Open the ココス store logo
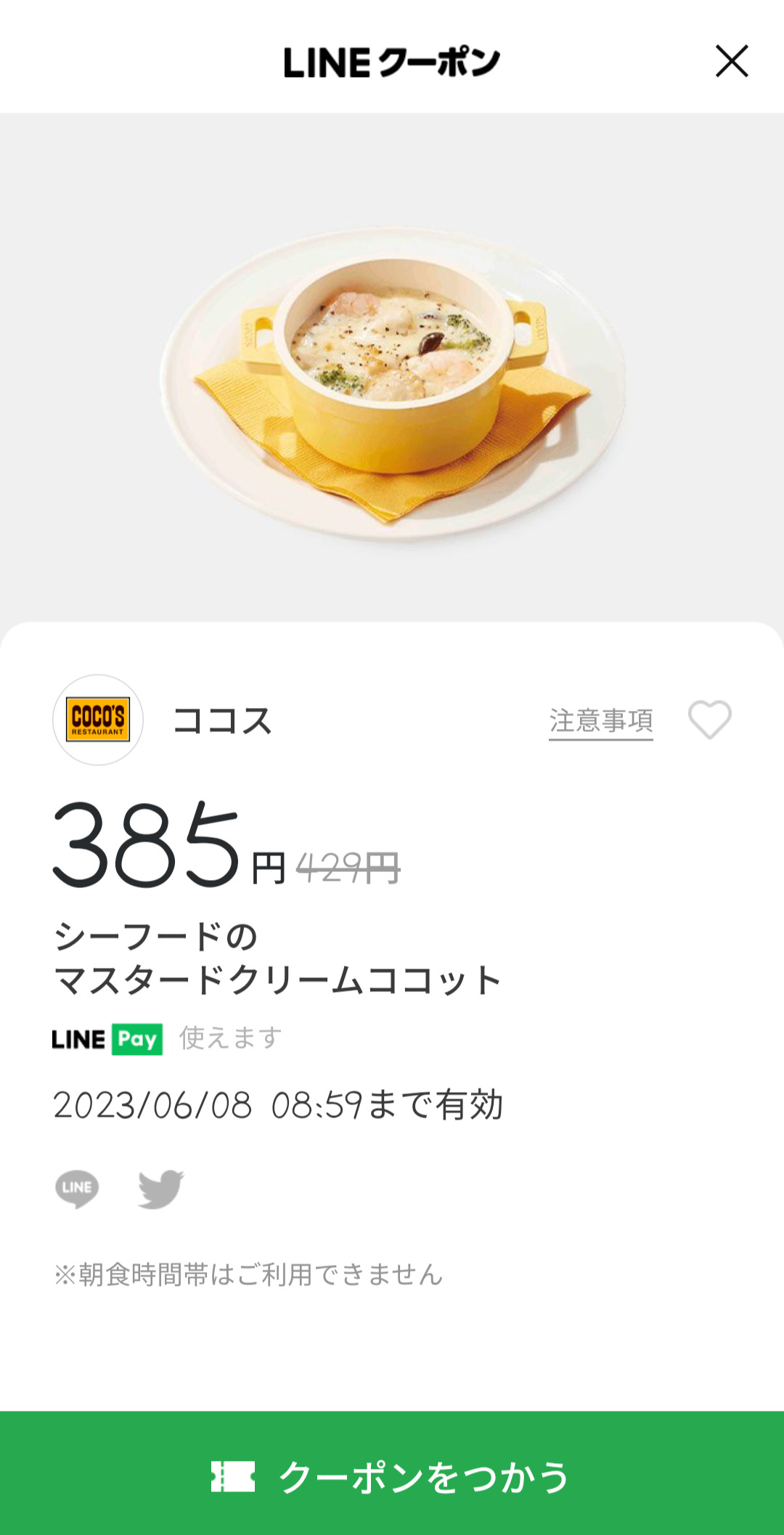Image resolution: width=784 pixels, height=1535 pixels. click(98, 720)
